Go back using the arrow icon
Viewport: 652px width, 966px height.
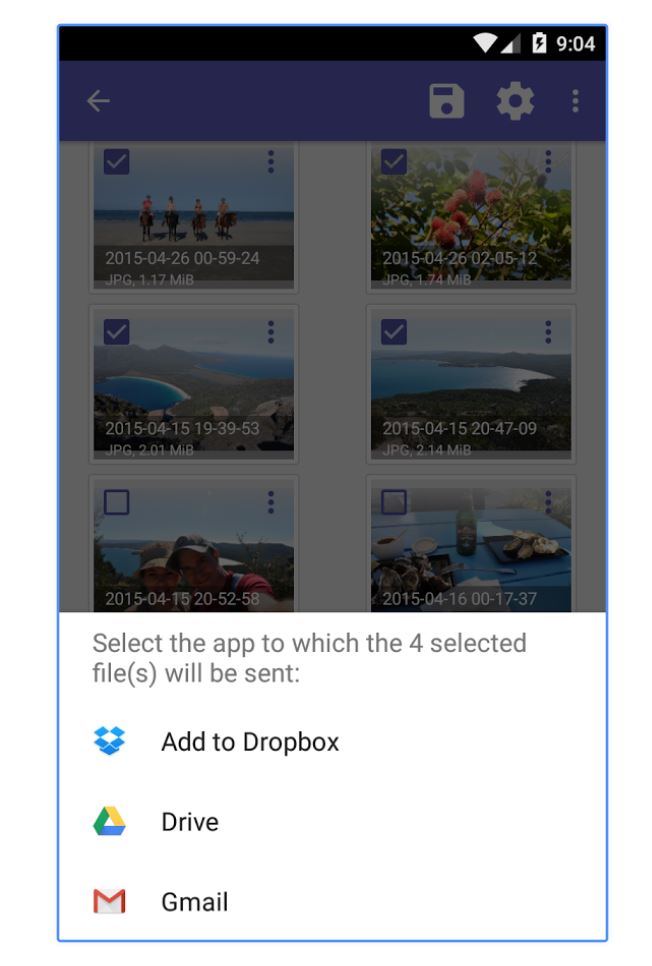98,101
